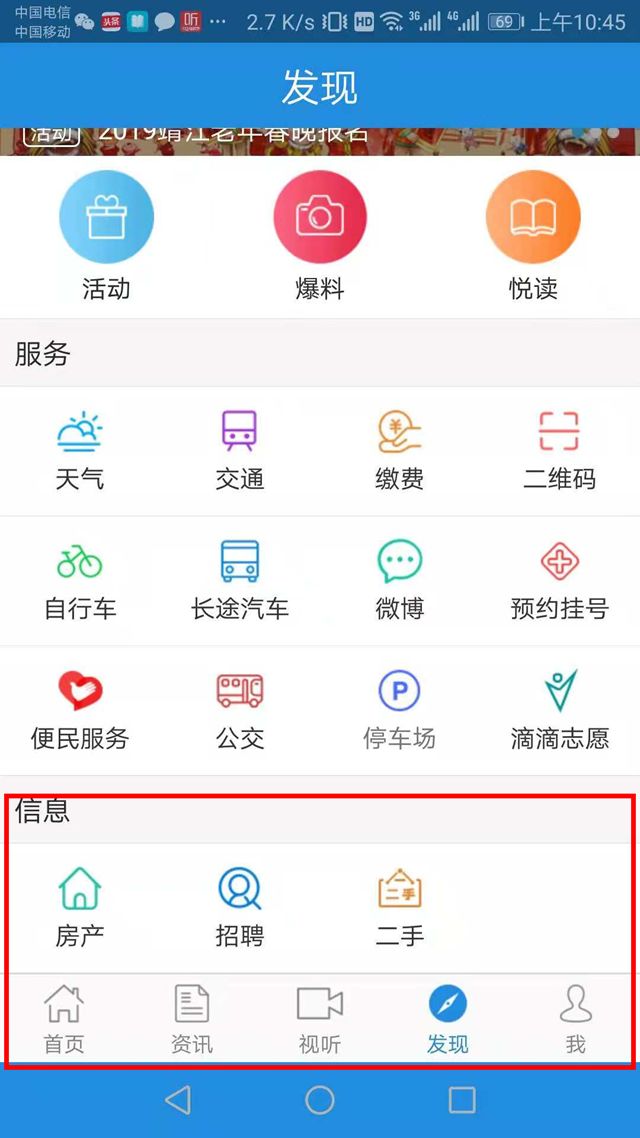Open the 微博 service

coord(400,580)
